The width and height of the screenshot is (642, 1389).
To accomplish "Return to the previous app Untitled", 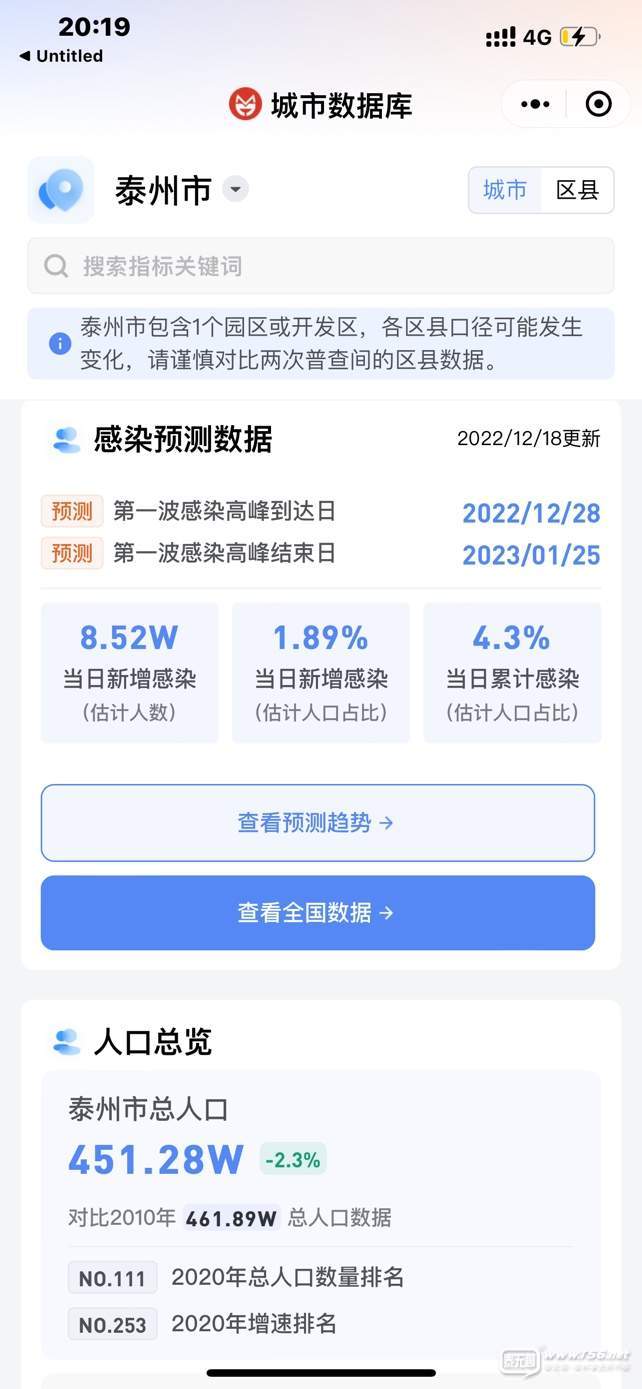I will coord(60,56).
